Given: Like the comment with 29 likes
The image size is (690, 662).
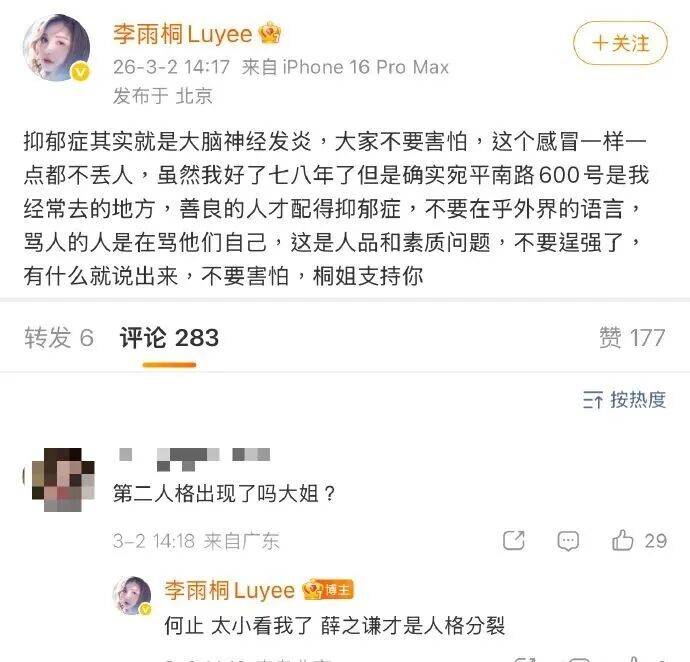Looking at the screenshot, I should pos(623,541).
